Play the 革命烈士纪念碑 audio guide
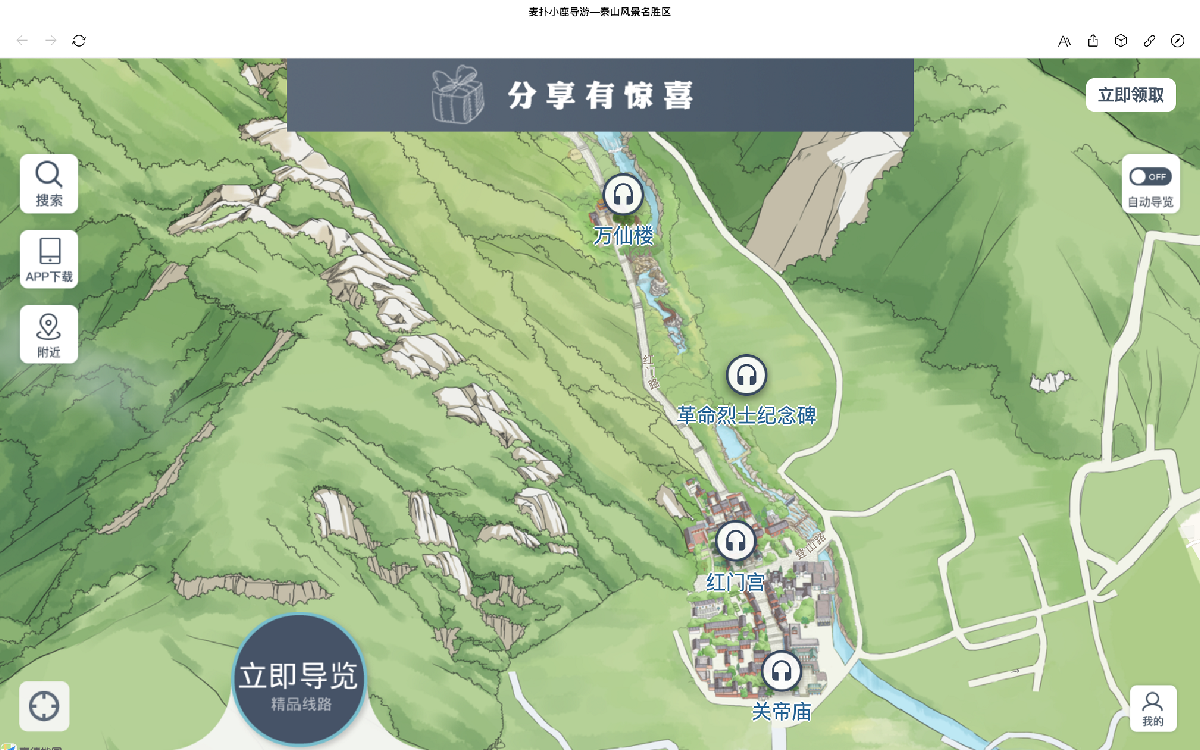This screenshot has height=750, width=1200. (x=746, y=375)
